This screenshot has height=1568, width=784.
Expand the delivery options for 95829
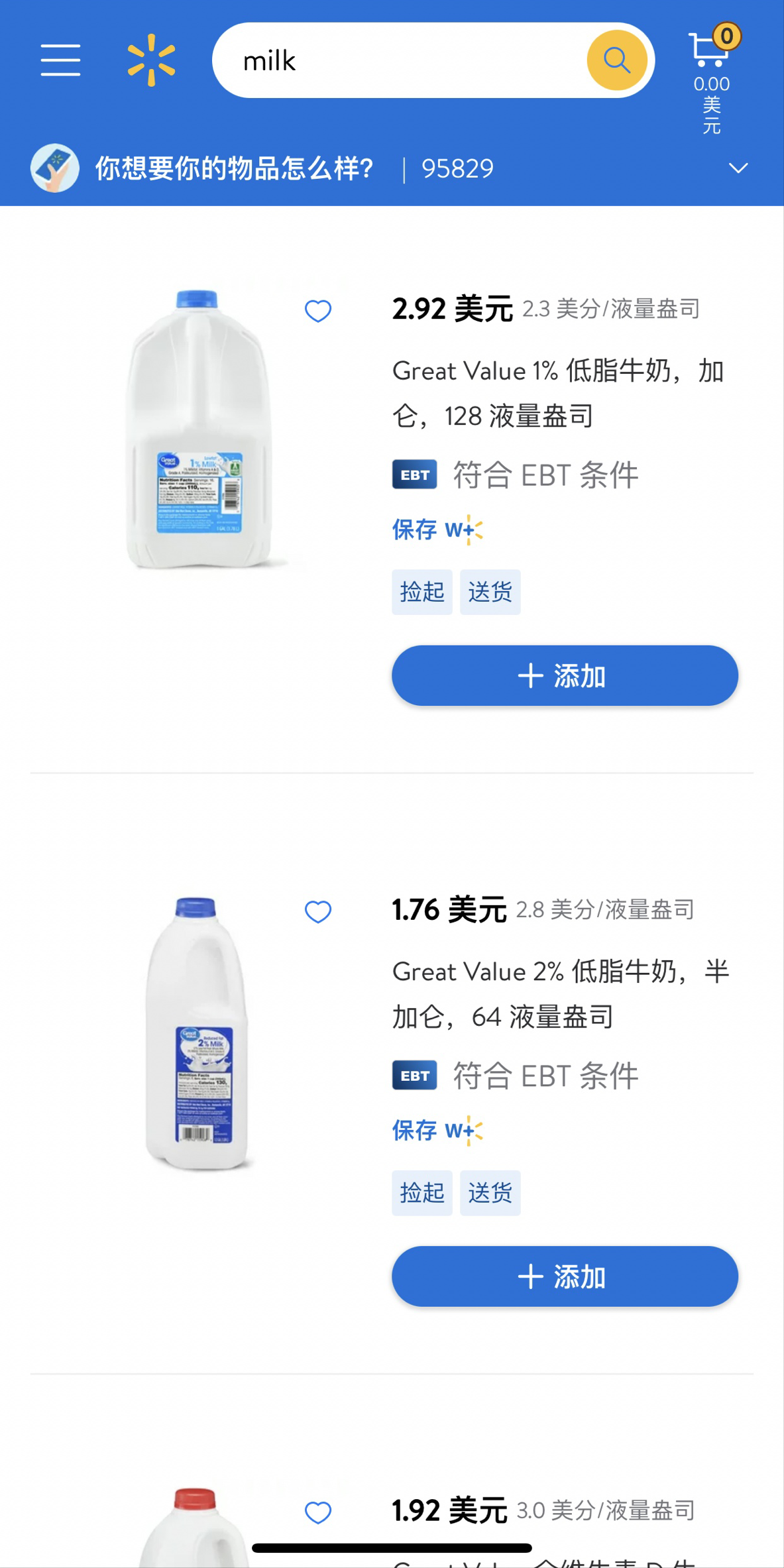coord(738,168)
